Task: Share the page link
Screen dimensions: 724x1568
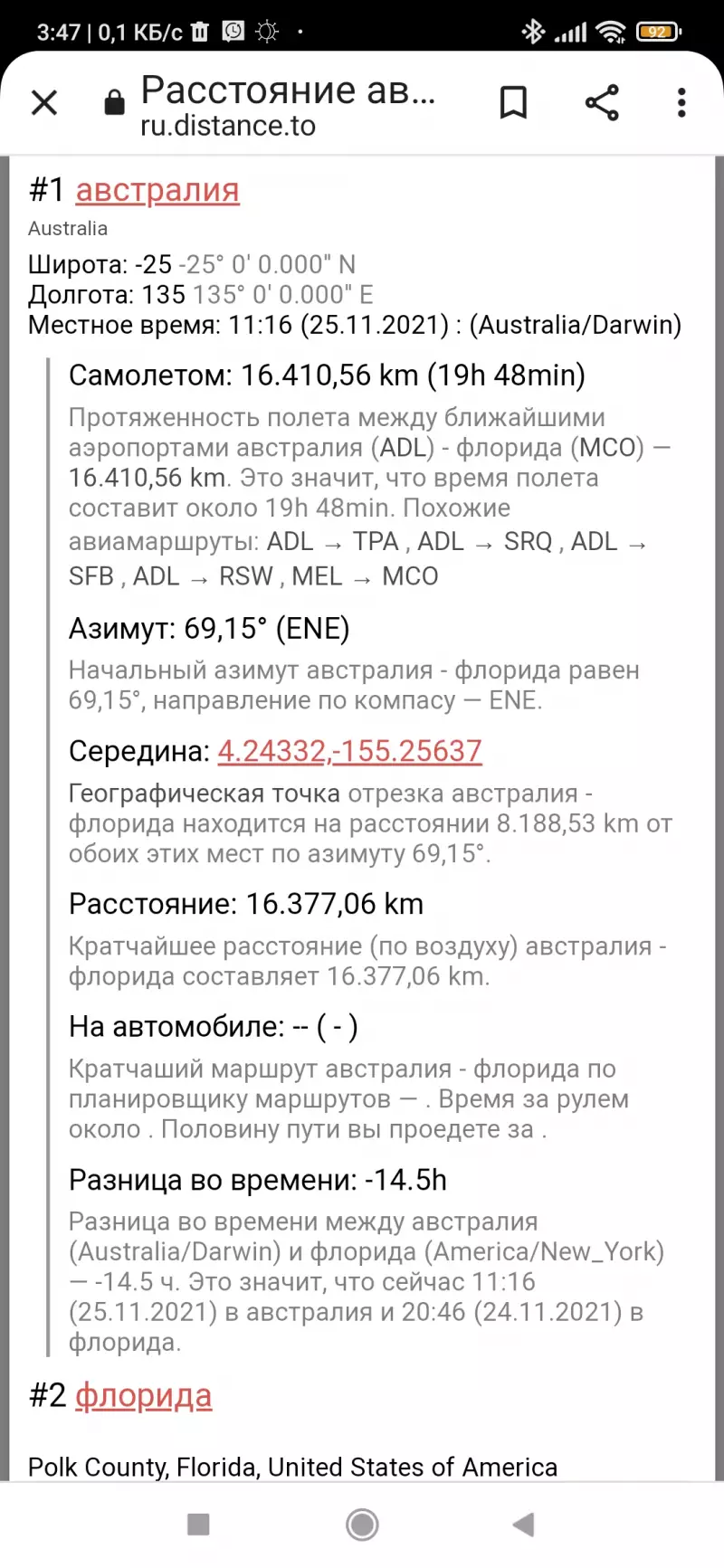Action: point(602,102)
